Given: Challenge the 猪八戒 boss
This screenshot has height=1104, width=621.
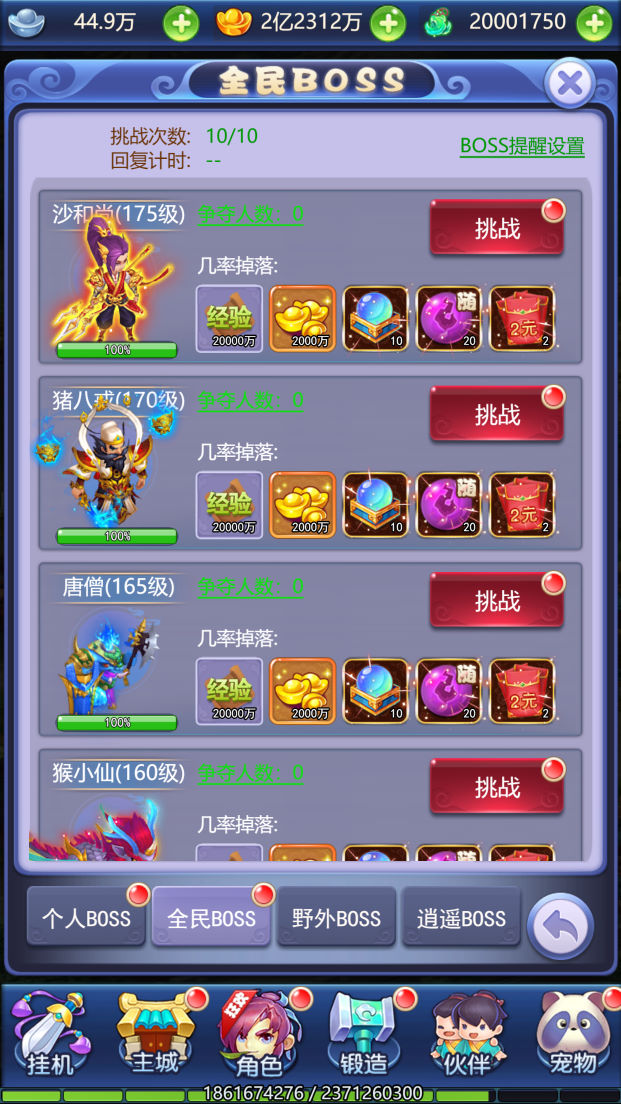Looking at the screenshot, I should click(497, 414).
